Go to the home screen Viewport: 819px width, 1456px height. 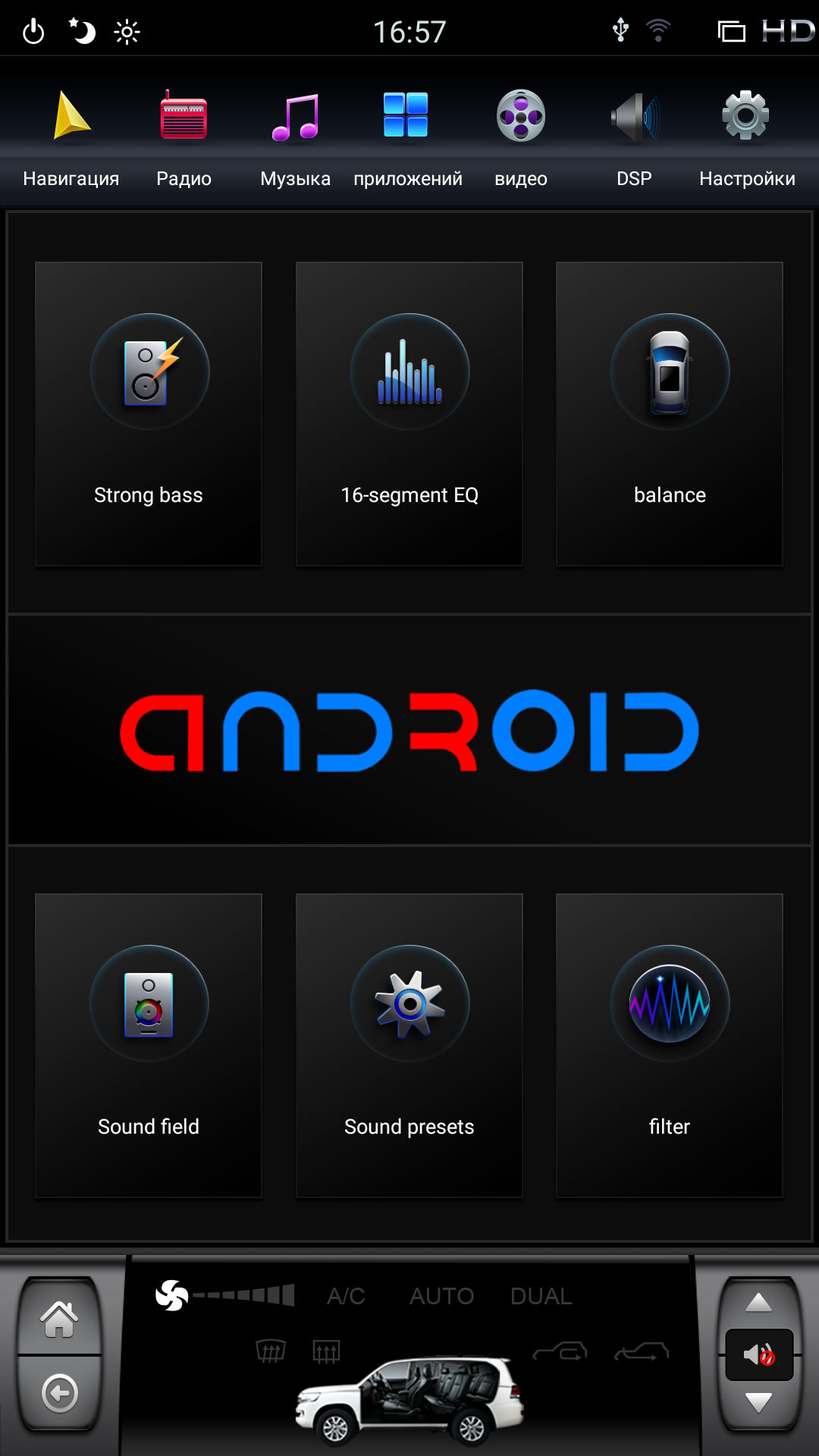point(59,1318)
